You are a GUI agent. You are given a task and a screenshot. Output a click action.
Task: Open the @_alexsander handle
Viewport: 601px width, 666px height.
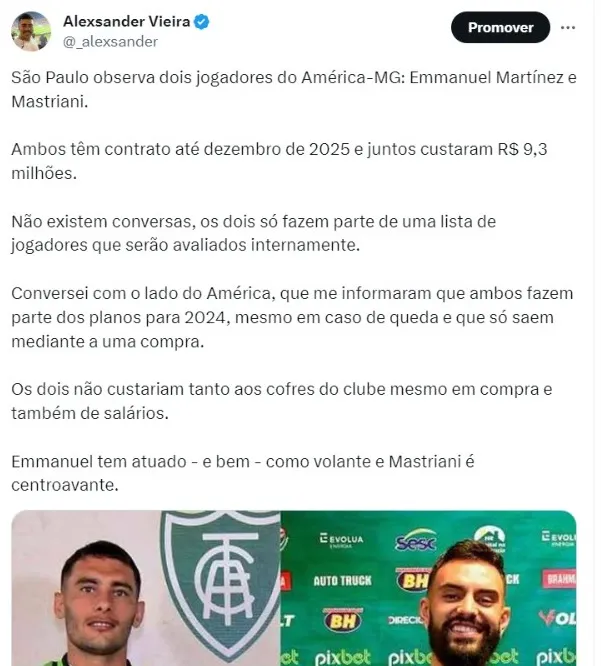tap(110, 42)
